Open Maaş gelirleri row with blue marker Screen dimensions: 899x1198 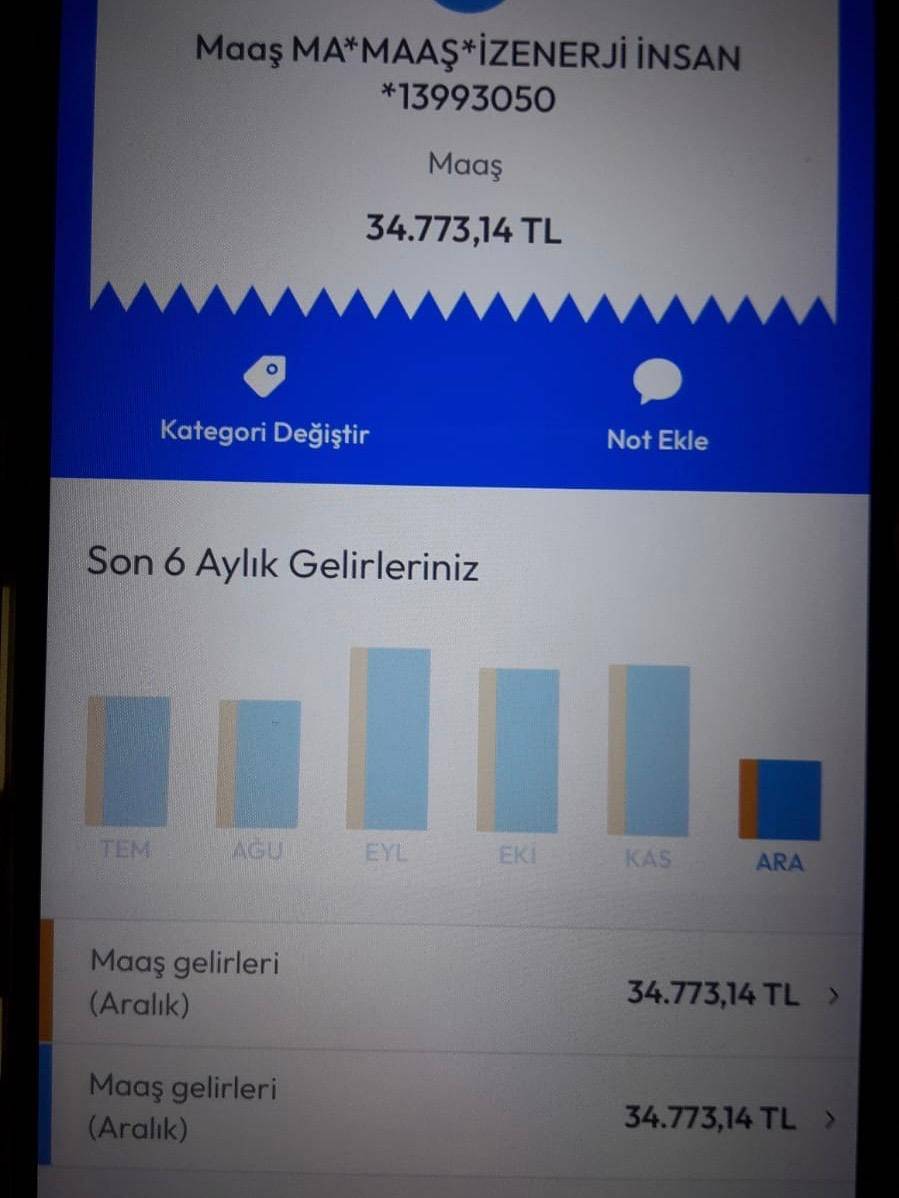point(450,1107)
